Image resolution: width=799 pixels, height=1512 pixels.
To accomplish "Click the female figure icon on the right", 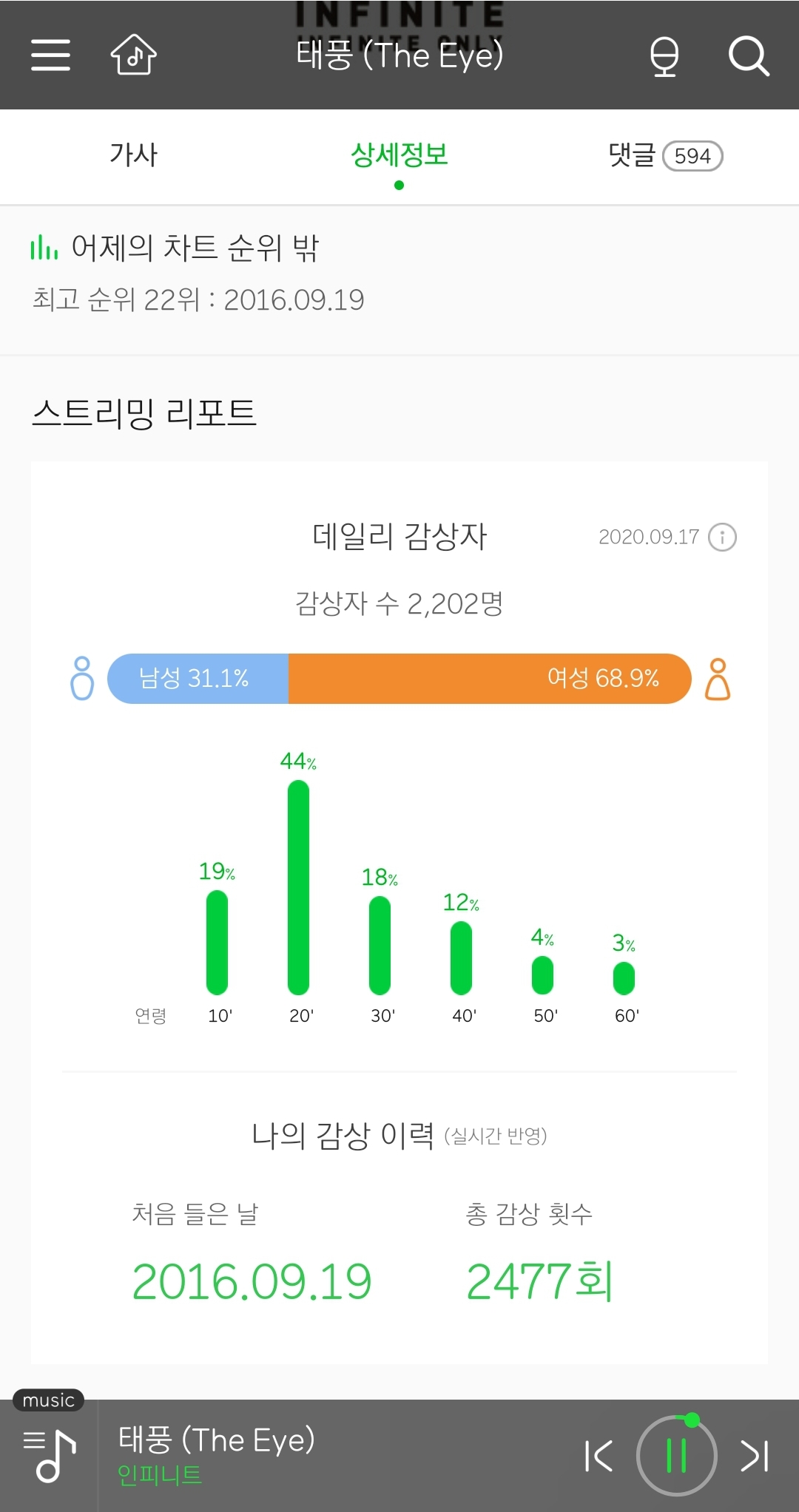I will pos(716,679).
